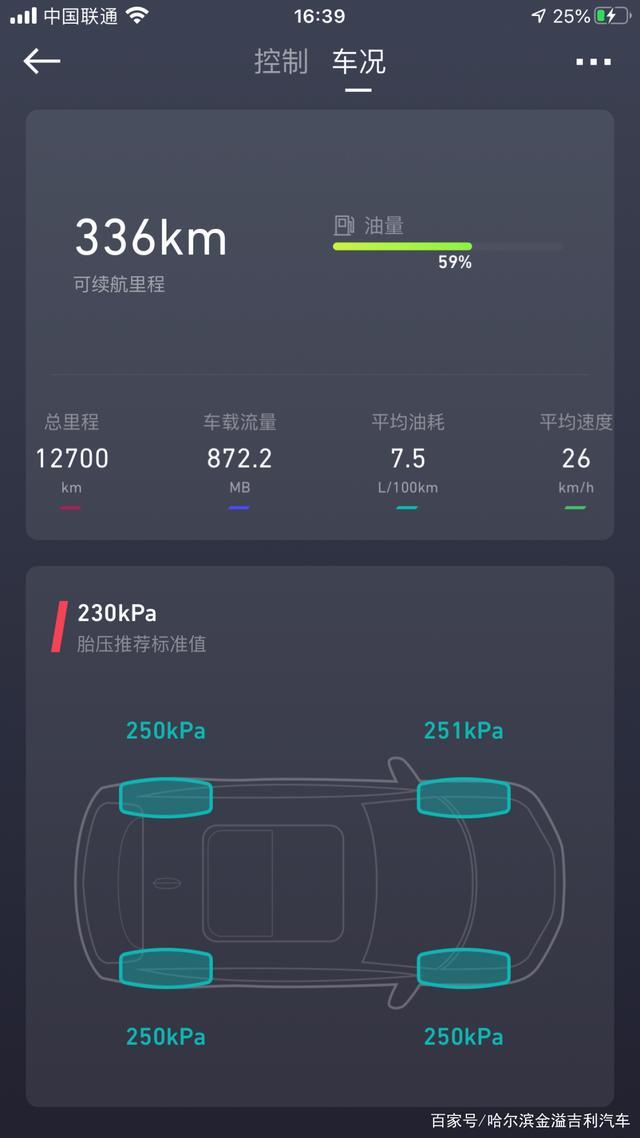The height and width of the screenshot is (1138, 640).
Task: Select the 车况 tab
Action: [358, 62]
